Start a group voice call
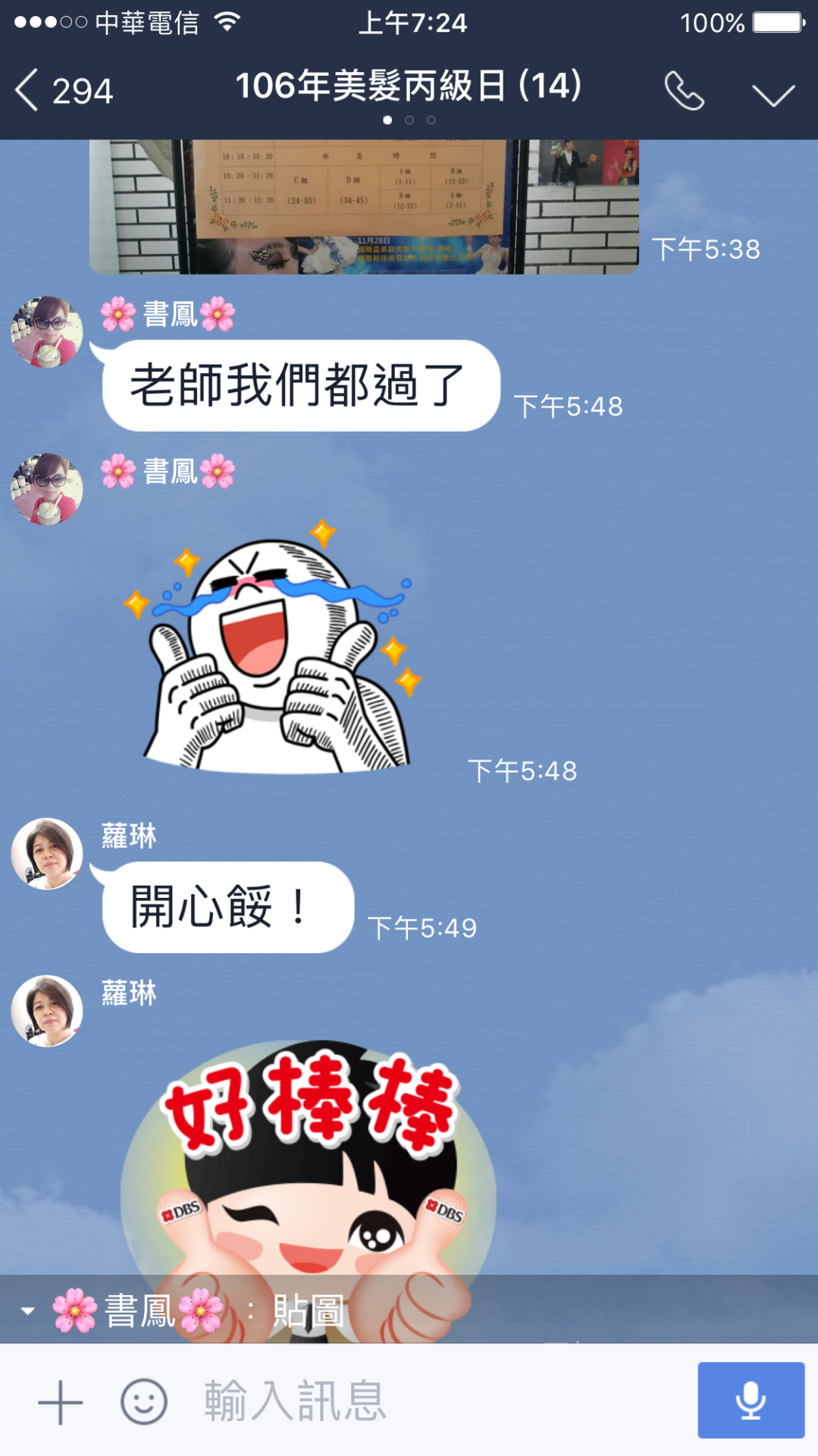This screenshot has width=818, height=1456. tap(683, 91)
